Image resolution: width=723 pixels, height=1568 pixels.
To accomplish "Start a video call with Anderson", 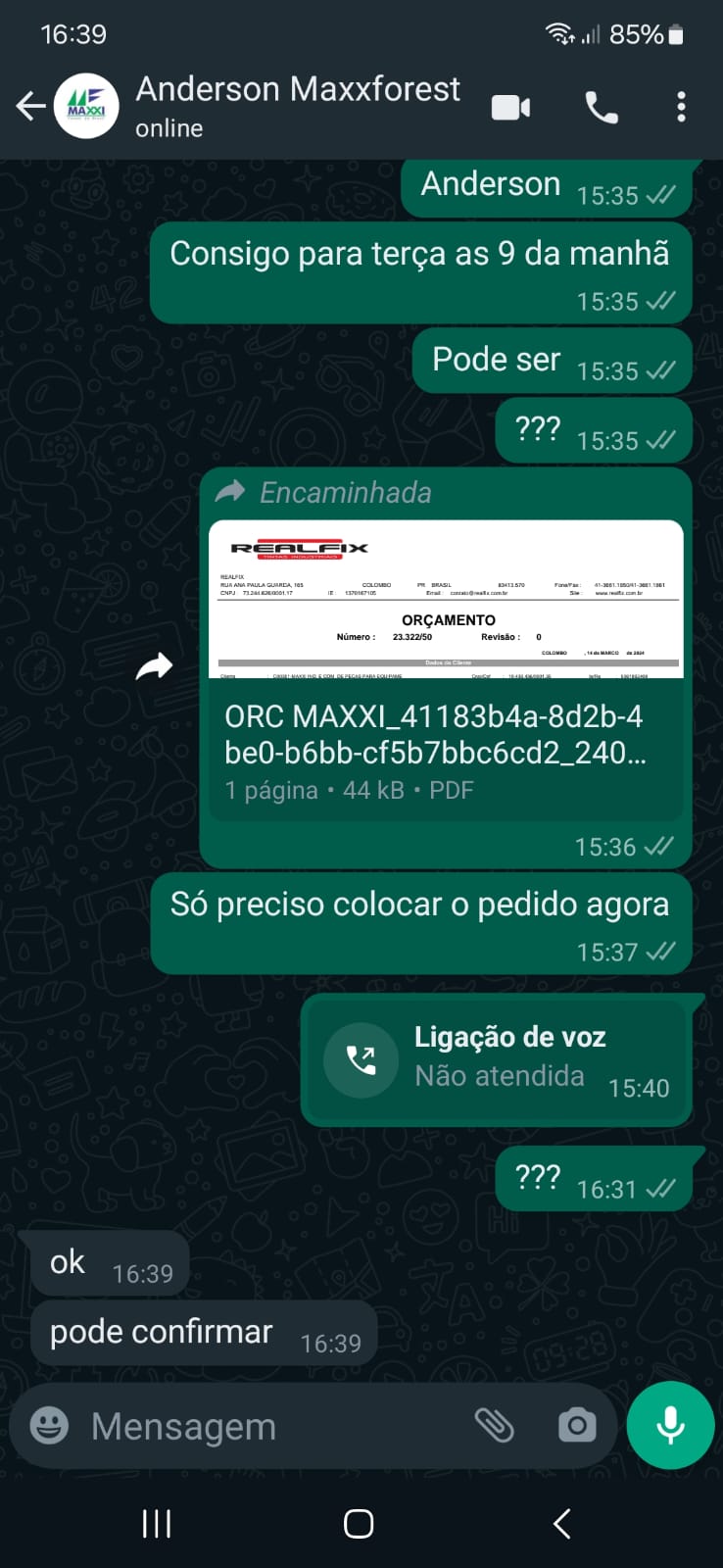I will (x=510, y=107).
